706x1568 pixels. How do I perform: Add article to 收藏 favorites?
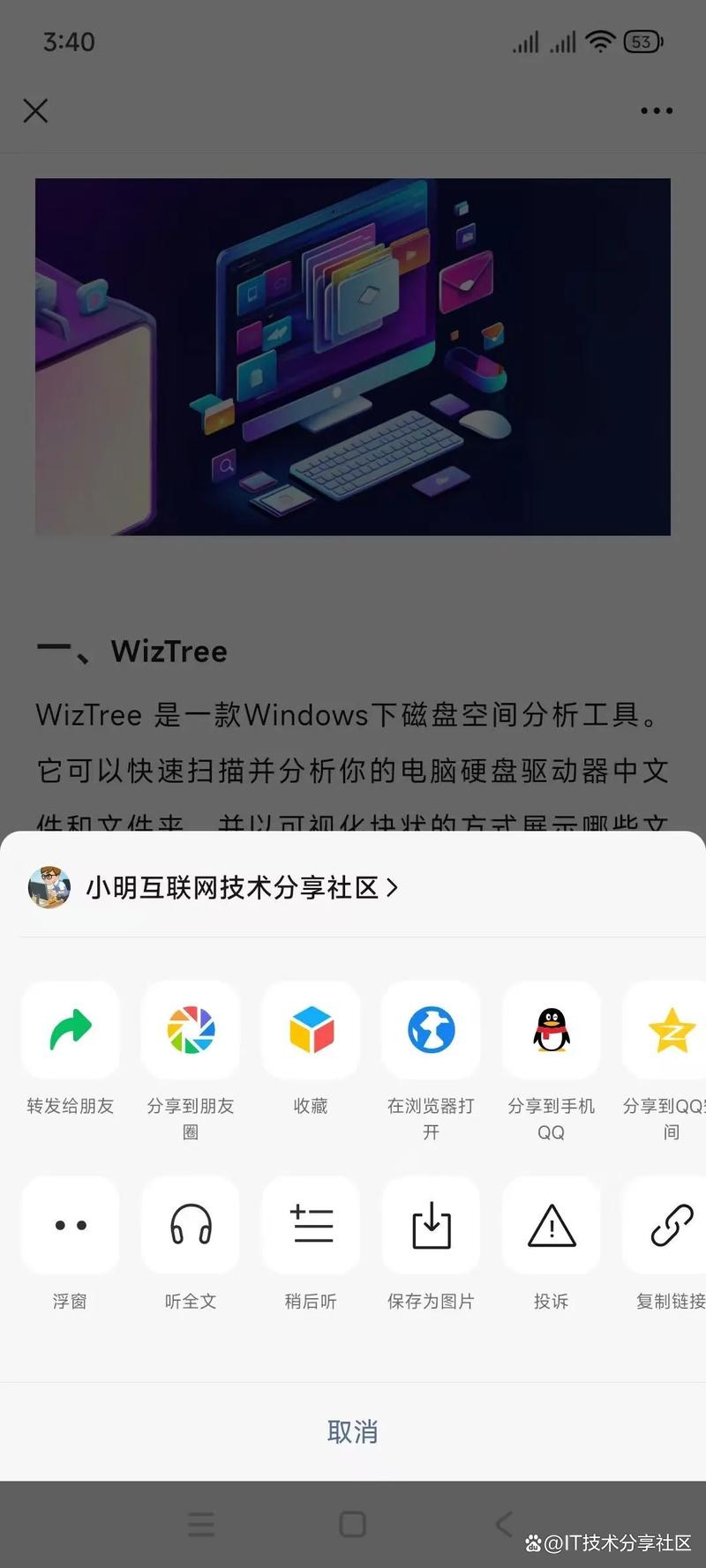(311, 1030)
